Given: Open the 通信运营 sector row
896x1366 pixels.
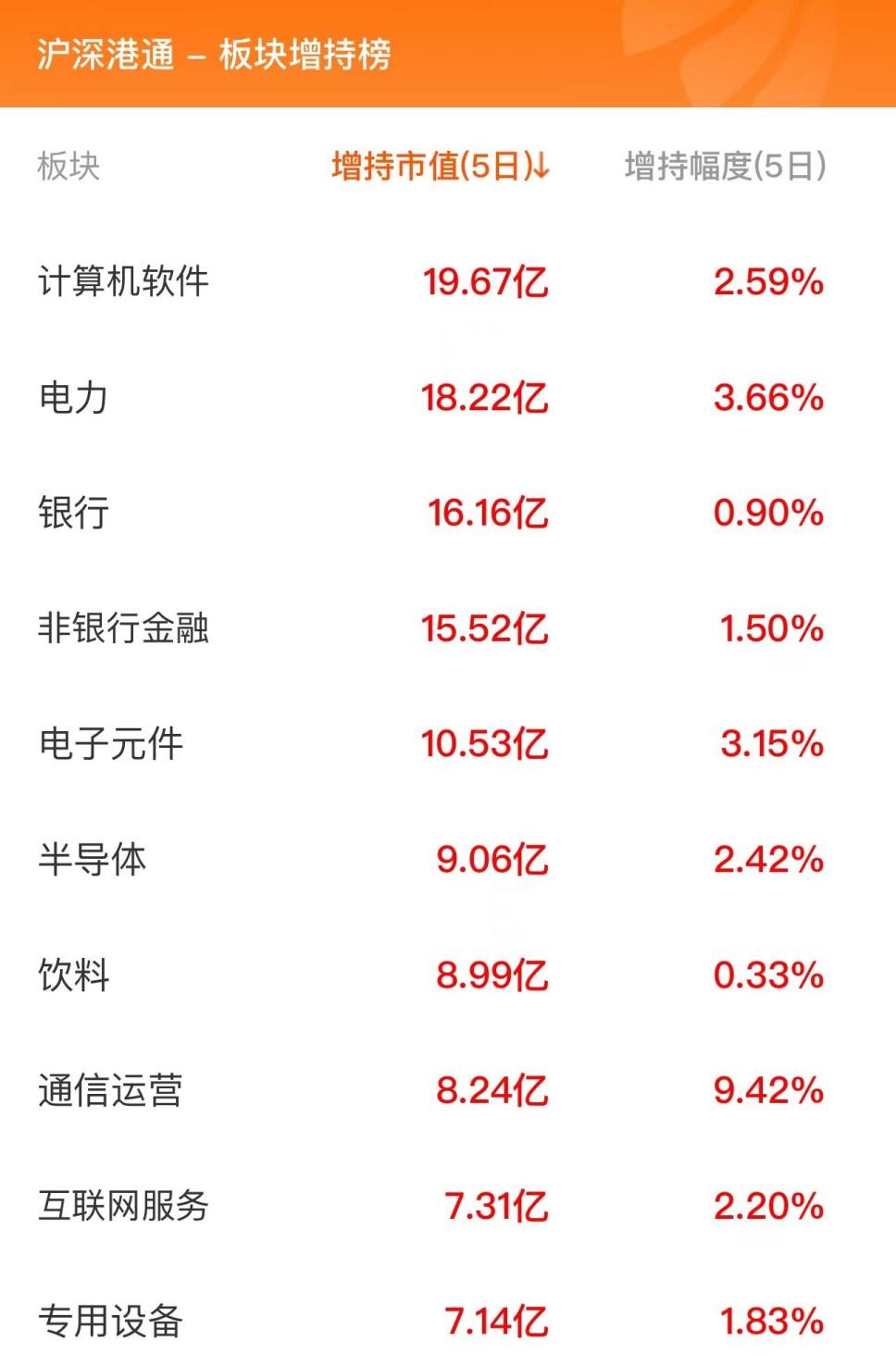Looking at the screenshot, I should point(110,1091).
